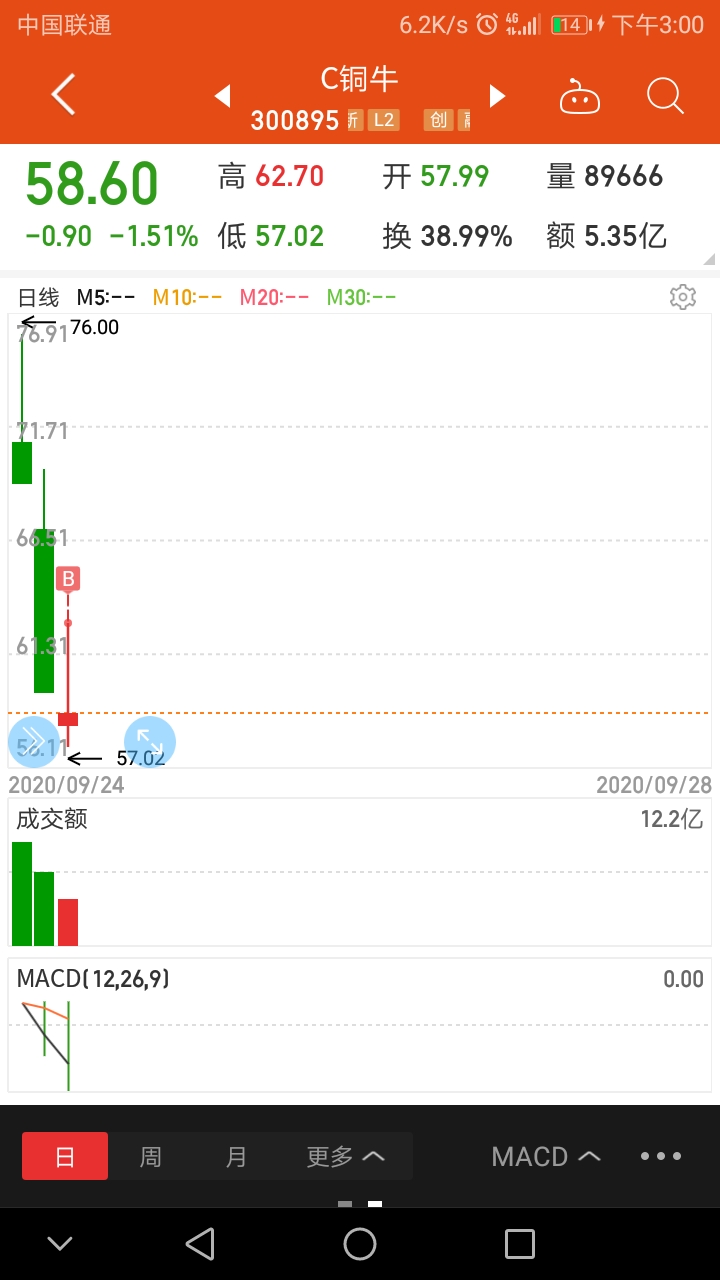Tap the B buy marker on chart
Image resolution: width=720 pixels, height=1280 pixels.
tap(68, 578)
